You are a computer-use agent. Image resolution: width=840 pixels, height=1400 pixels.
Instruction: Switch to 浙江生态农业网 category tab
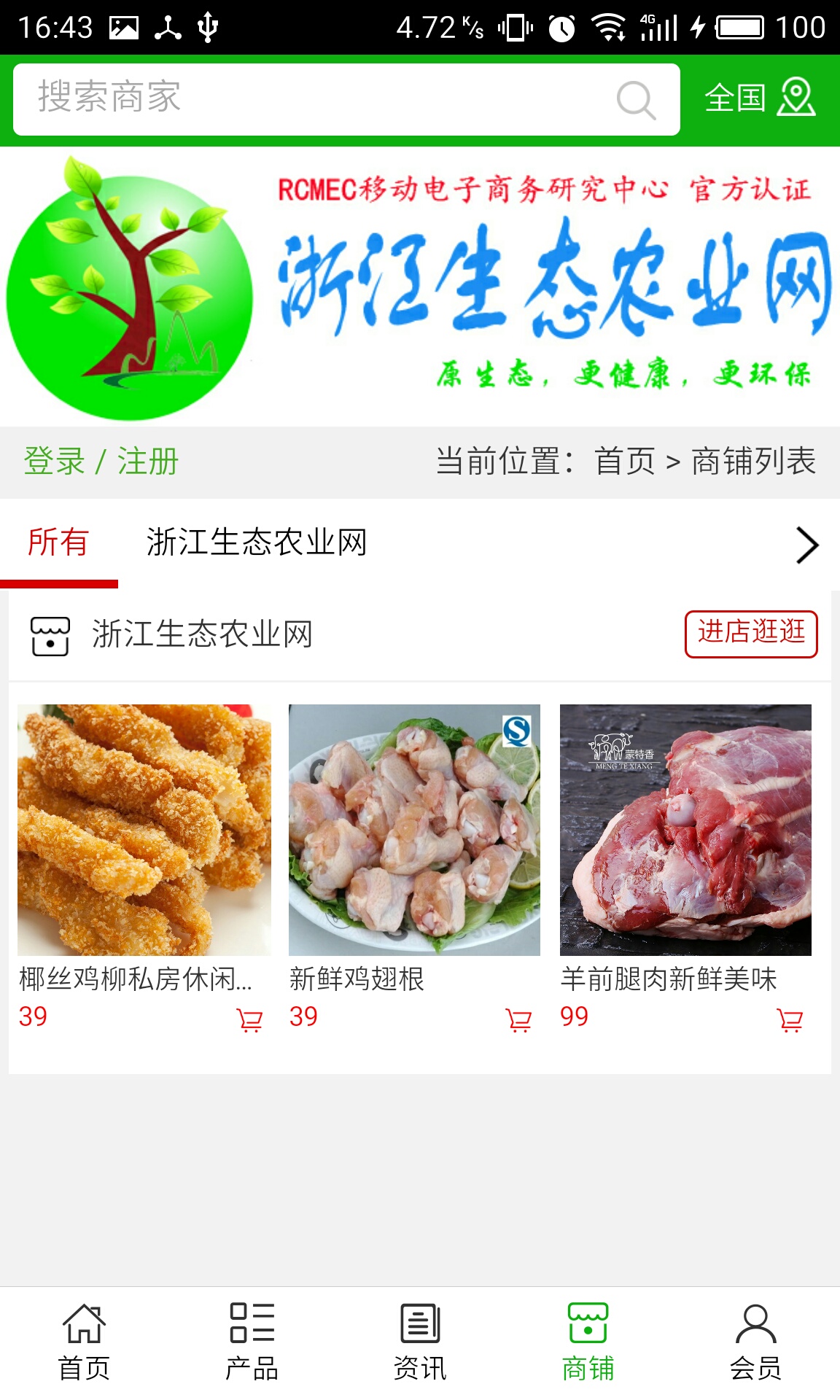257,542
